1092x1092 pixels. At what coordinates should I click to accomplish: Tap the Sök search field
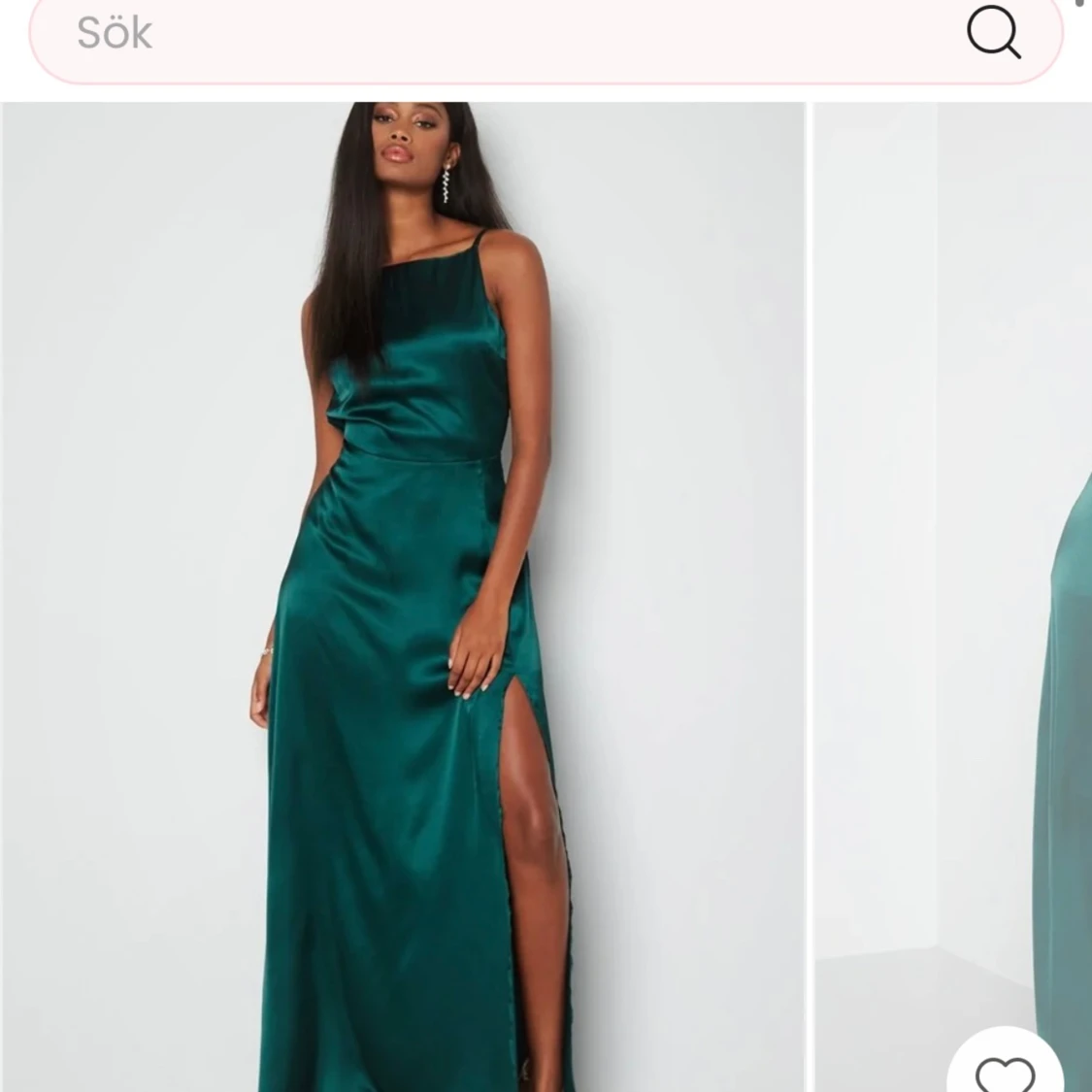[485, 33]
